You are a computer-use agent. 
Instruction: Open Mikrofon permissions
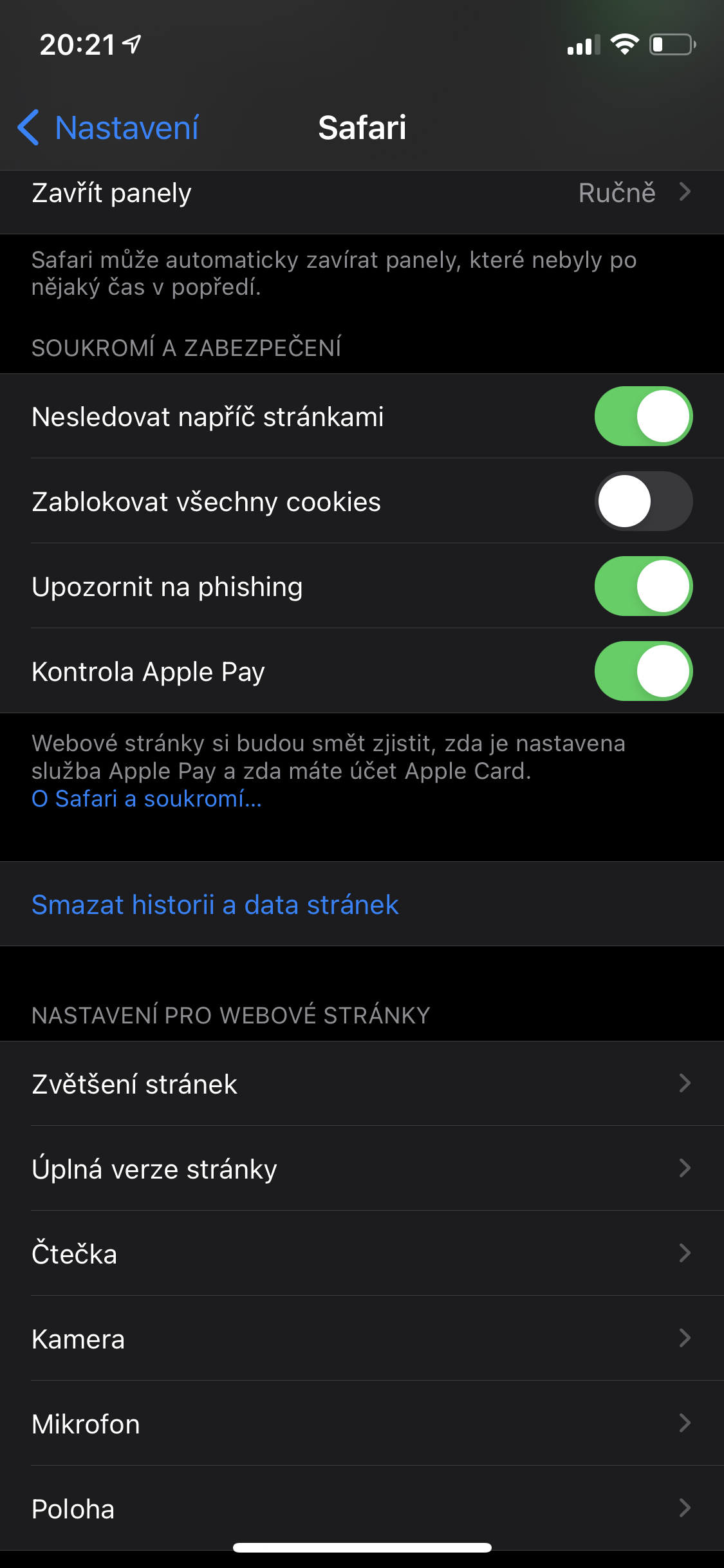[362, 1424]
